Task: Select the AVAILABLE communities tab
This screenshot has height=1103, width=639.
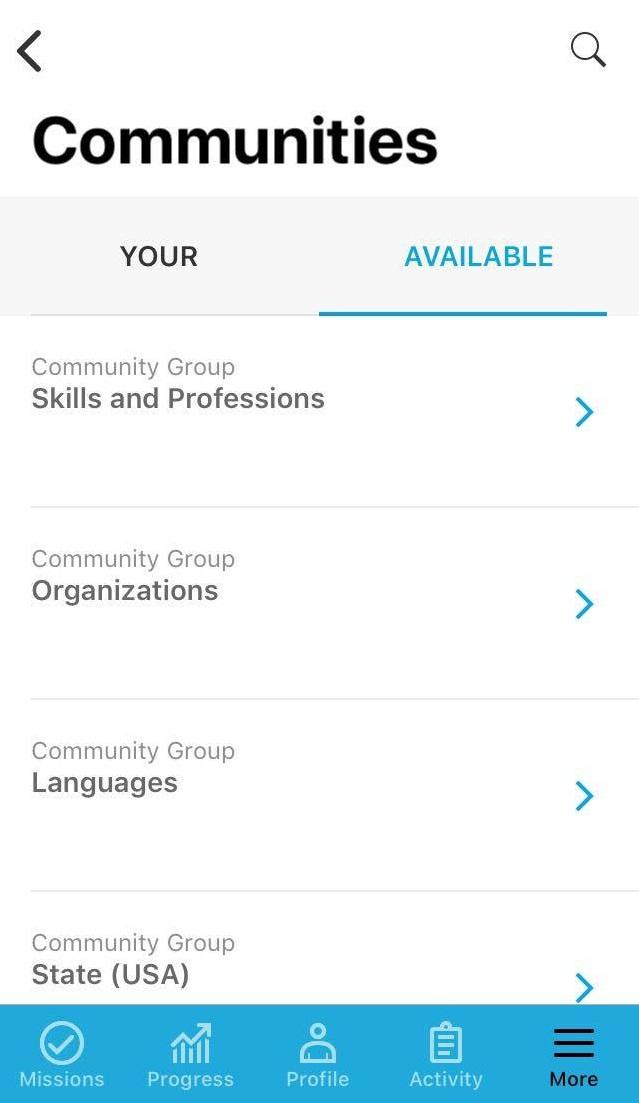Action: point(478,256)
